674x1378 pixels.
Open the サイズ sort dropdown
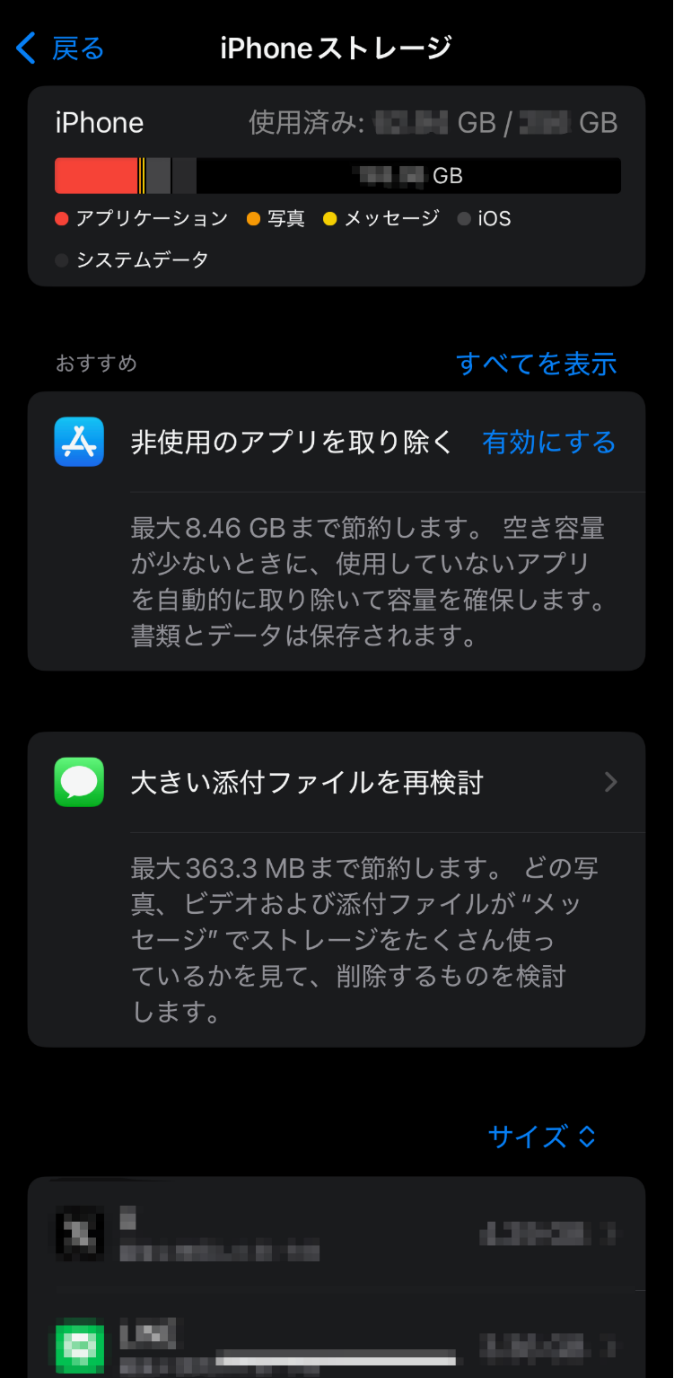point(541,1136)
